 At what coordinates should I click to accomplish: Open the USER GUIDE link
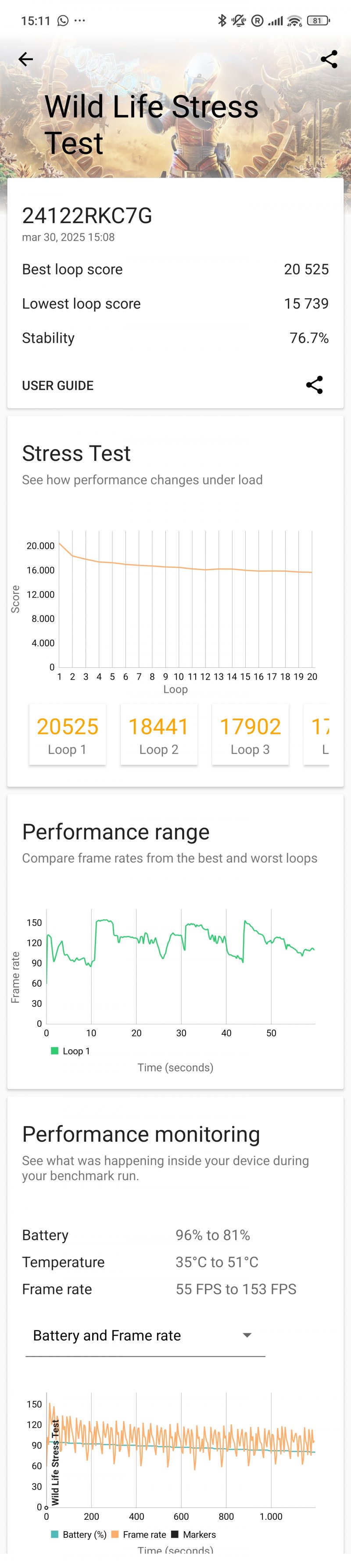58,385
